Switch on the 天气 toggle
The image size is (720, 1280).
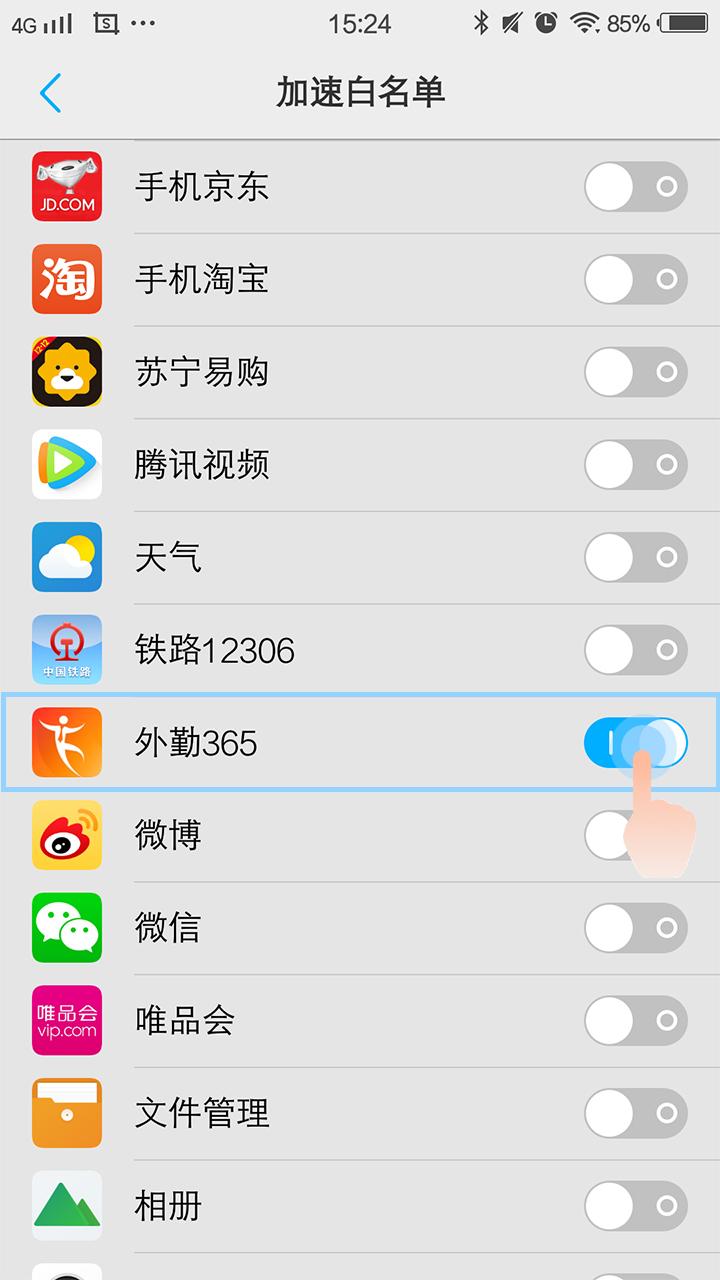pyautogui.click(x=635, y=558)
